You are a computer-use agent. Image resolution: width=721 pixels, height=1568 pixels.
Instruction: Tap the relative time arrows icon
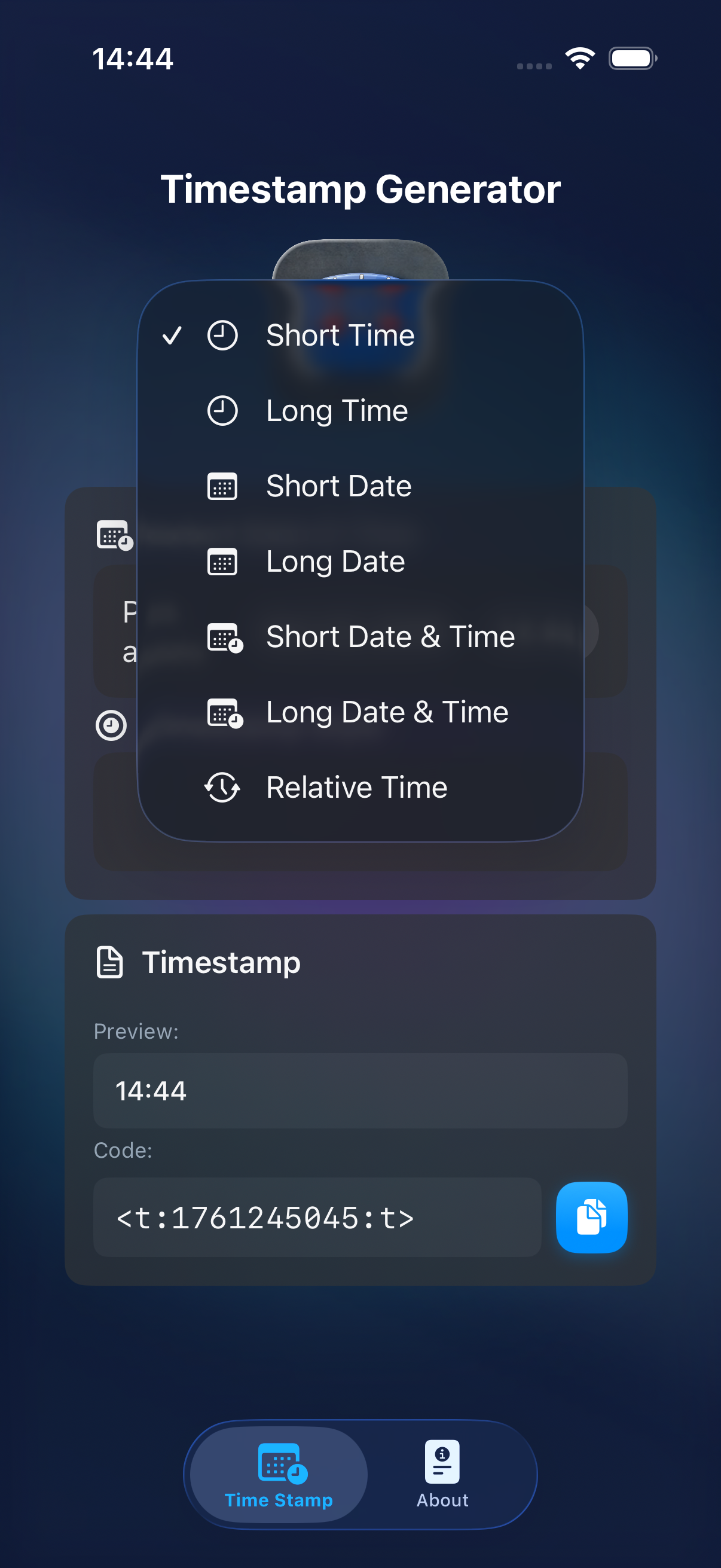coord(221,787)
